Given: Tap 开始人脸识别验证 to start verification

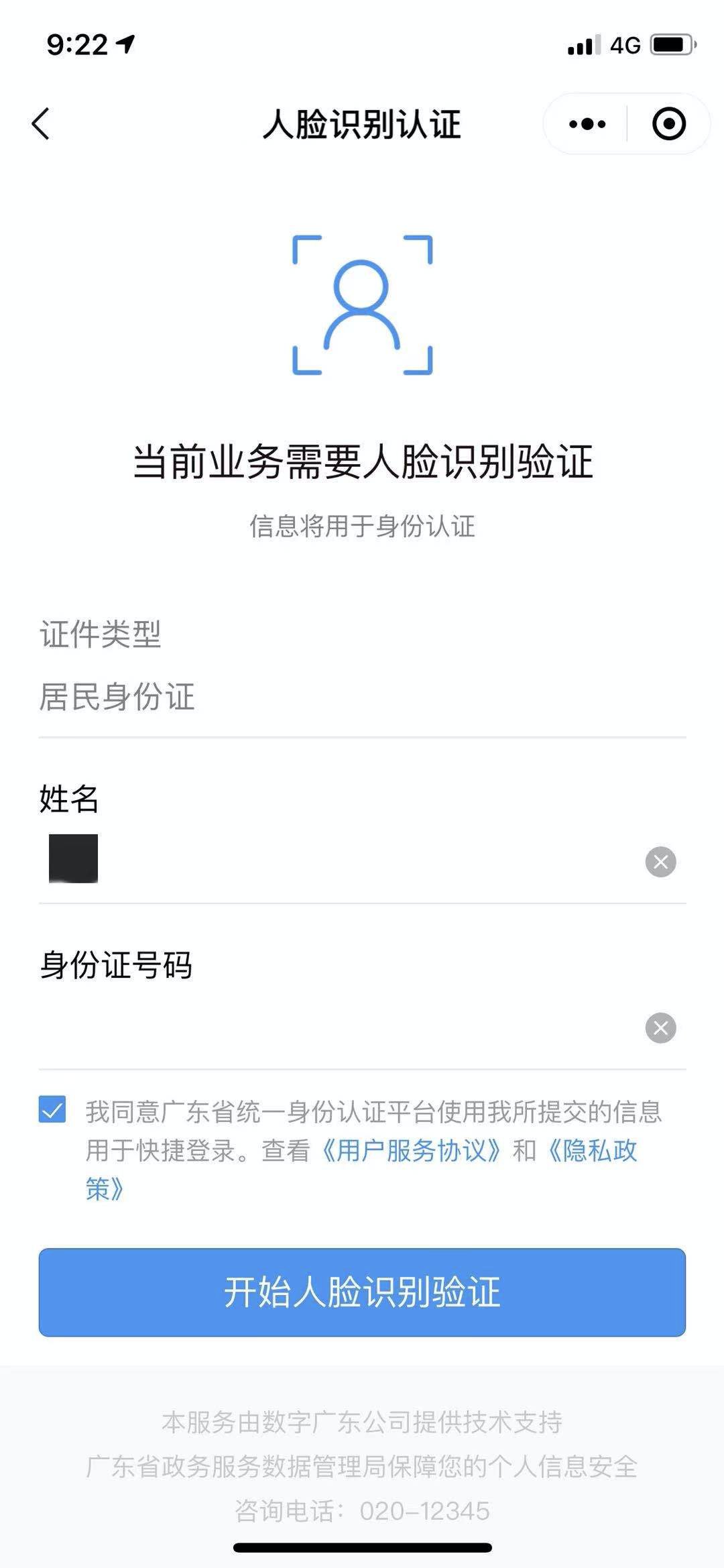Looking at the screenshot, I should point(362,1292).
